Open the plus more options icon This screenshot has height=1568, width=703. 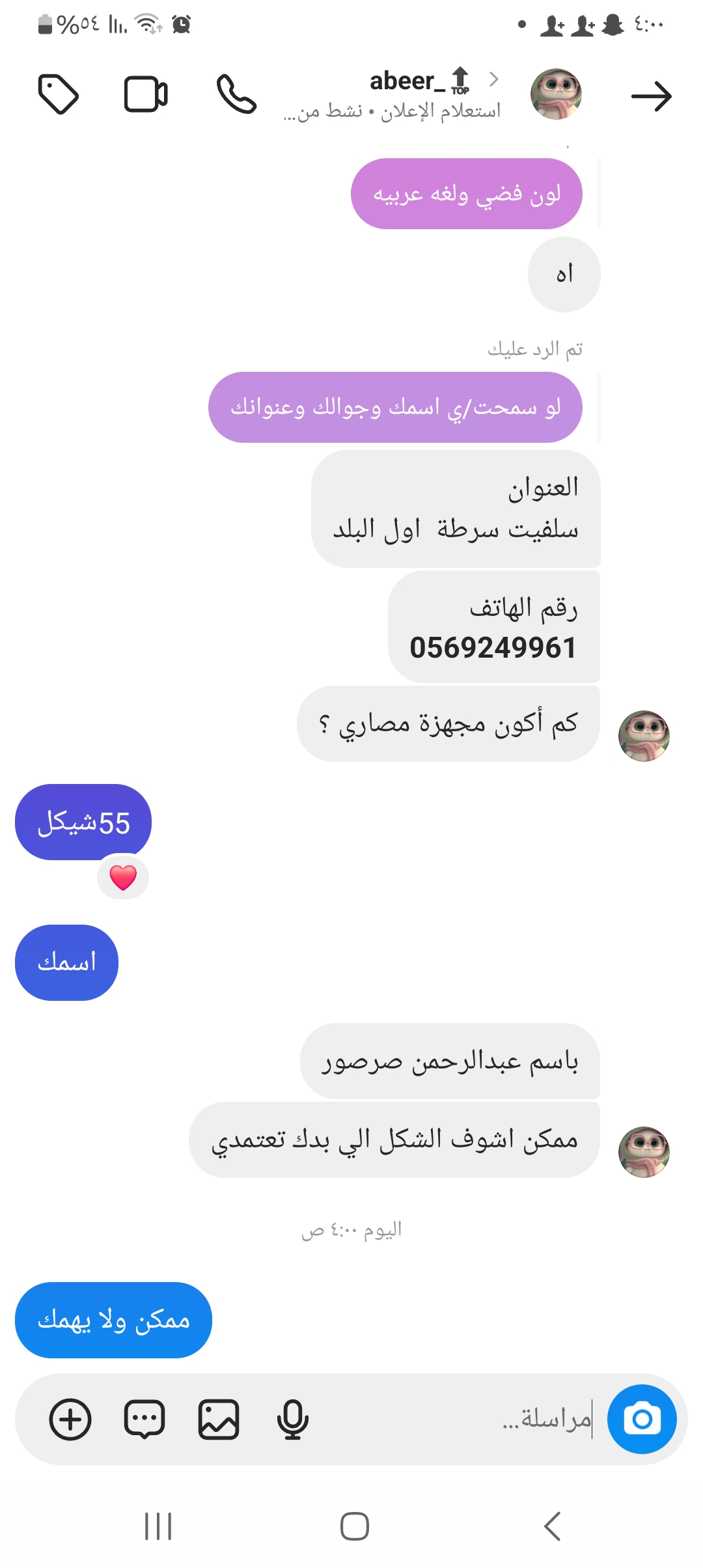[x=70, y=1419]
